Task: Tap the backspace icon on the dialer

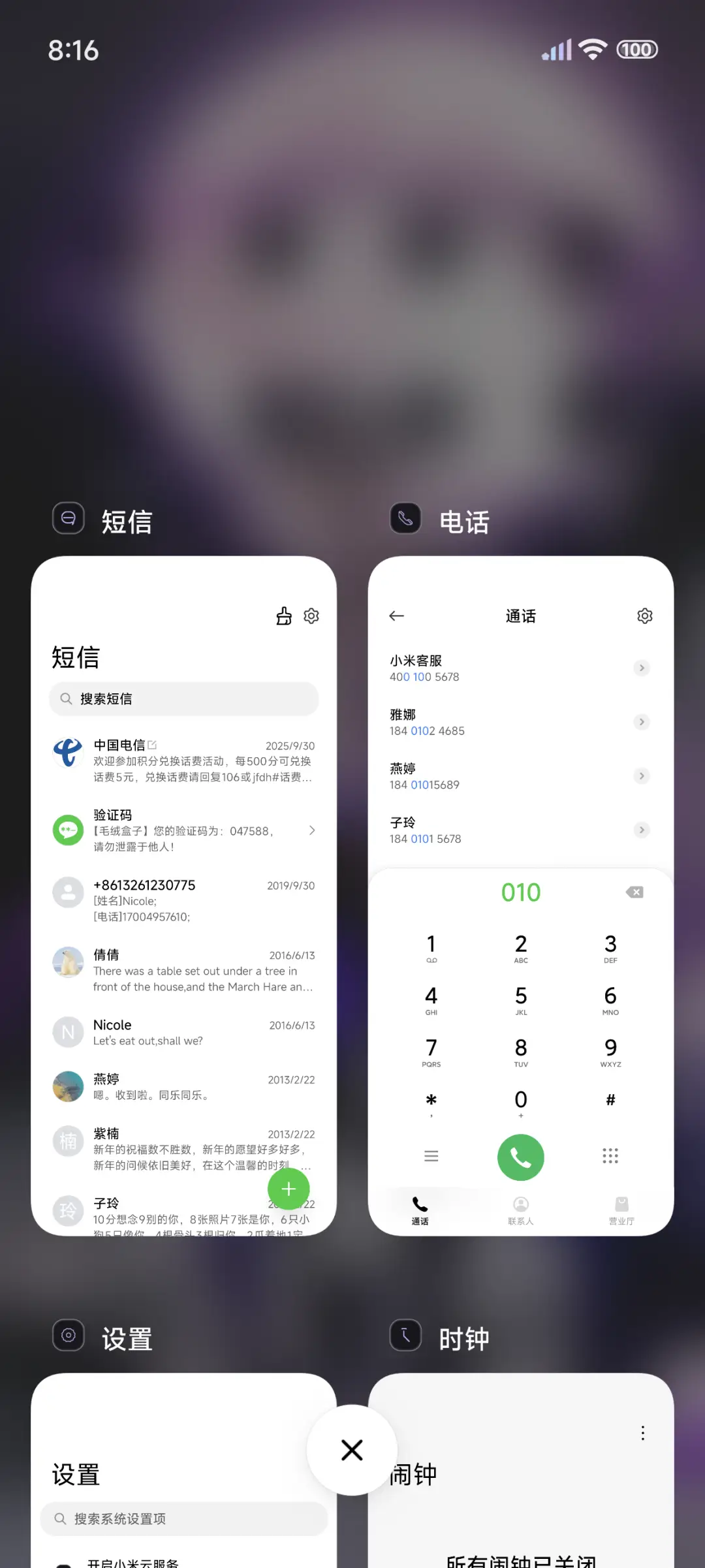Action: [633, 892]
